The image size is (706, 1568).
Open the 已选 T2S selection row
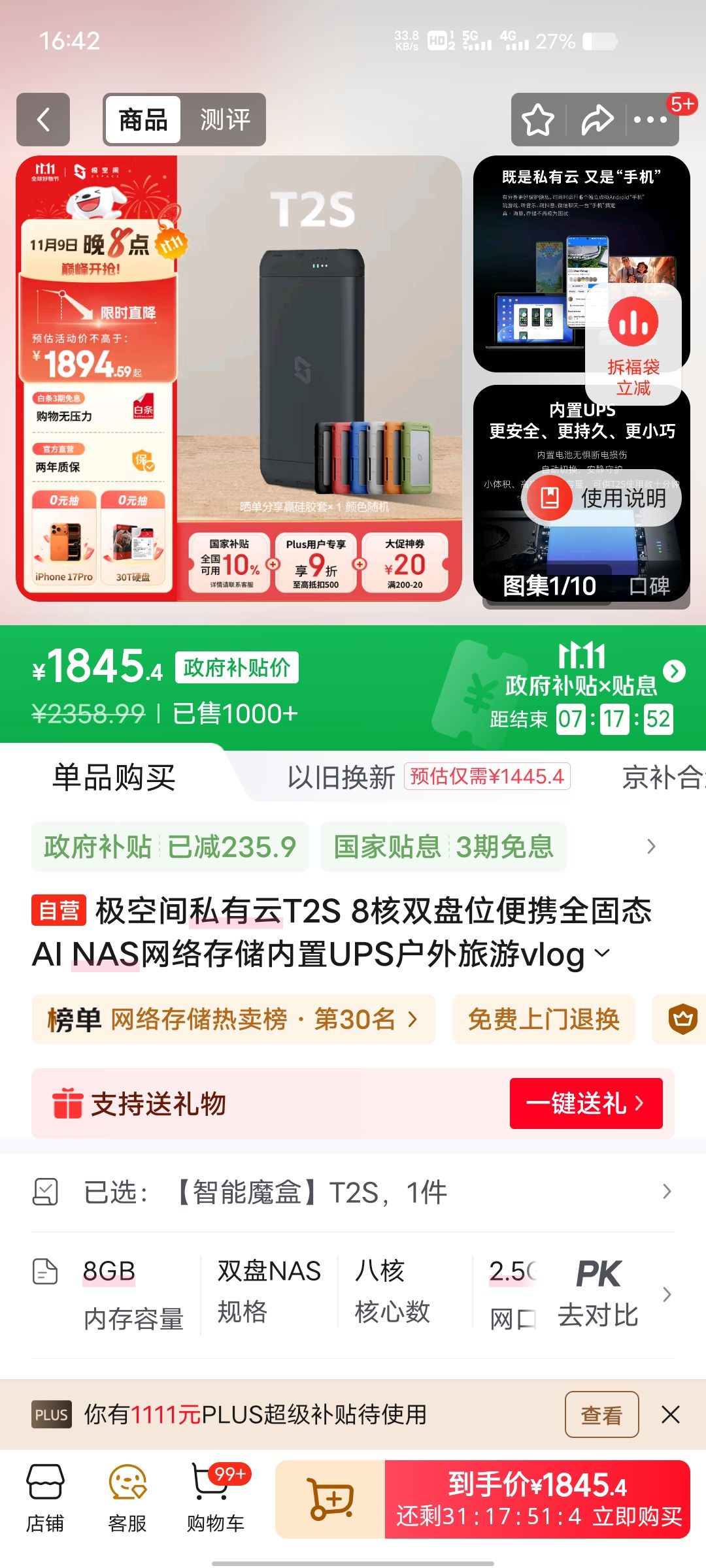point(353,1191)
